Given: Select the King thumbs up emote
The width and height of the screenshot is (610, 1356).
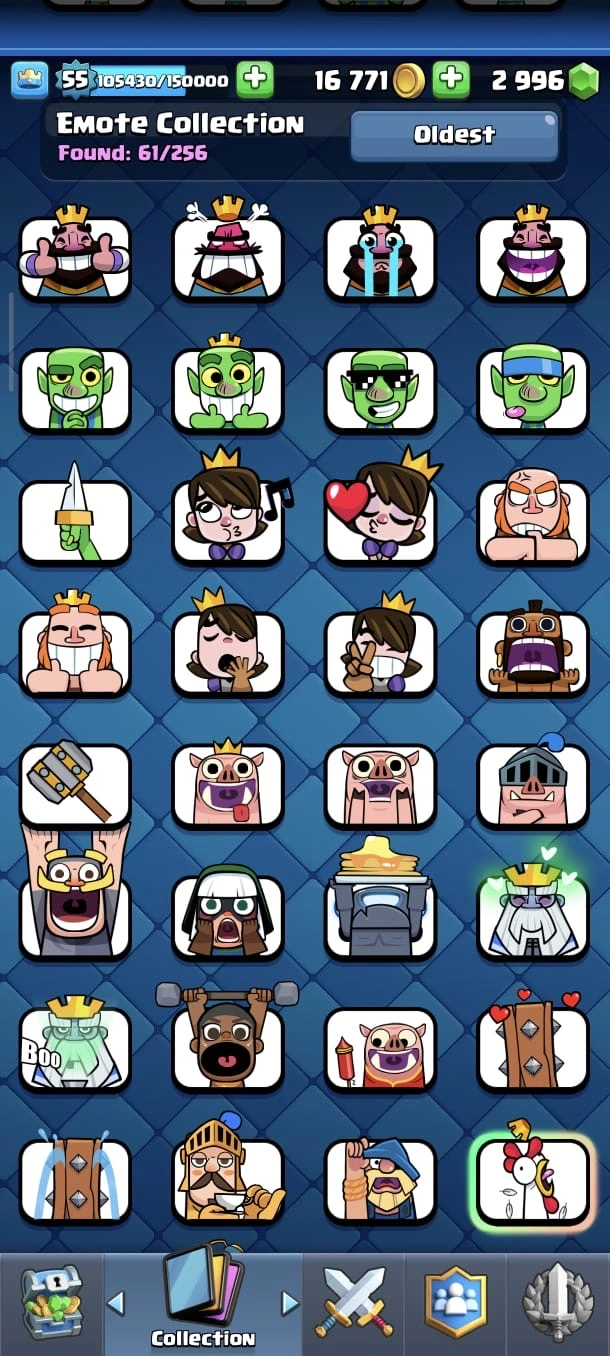Looking at the screenshot, I should pos(75,257).
